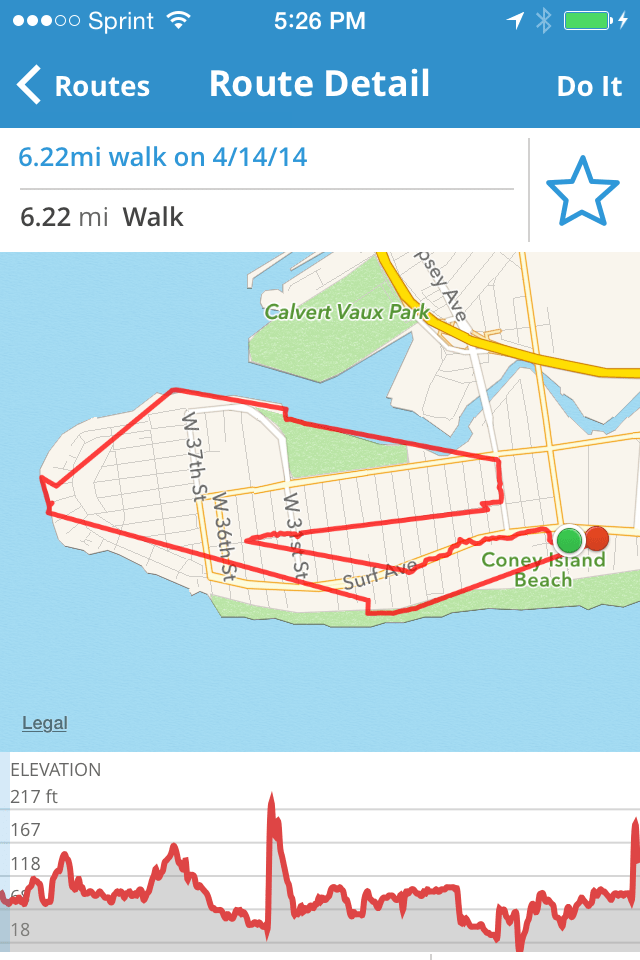
Task: Open the 6.22mi walk on 4/14/14 title
Action: click(x=163, y=157)
